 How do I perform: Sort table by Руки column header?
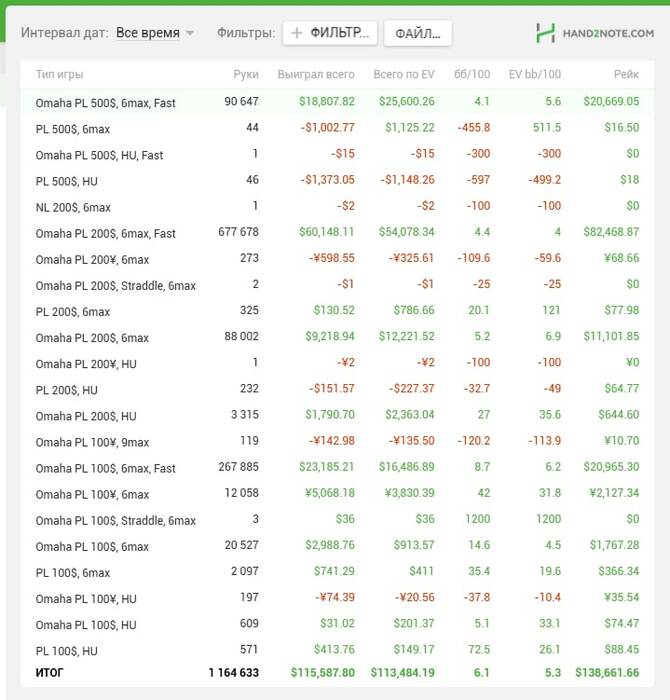point(245,74)
